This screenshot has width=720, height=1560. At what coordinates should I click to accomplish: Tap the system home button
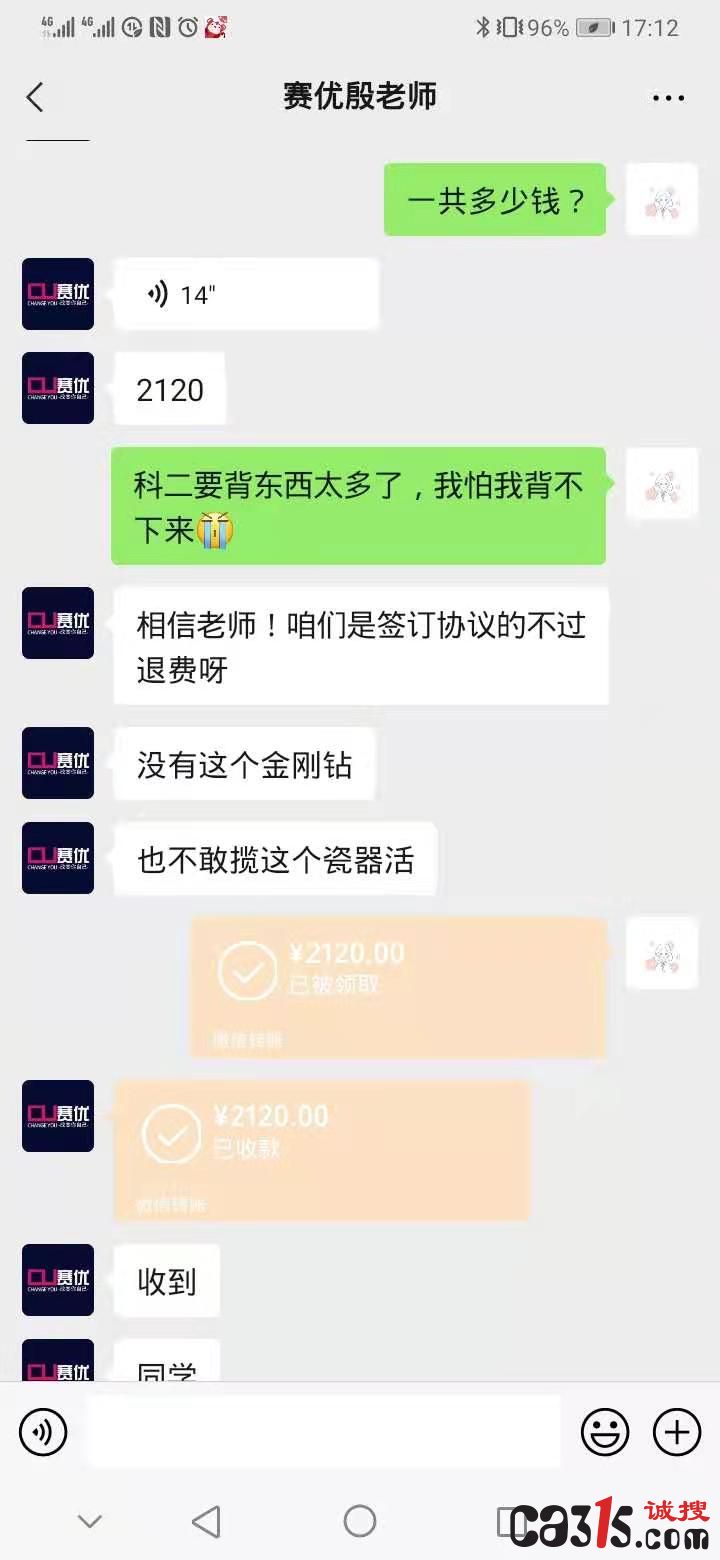pyautogui.click(x=360, y=1521)
